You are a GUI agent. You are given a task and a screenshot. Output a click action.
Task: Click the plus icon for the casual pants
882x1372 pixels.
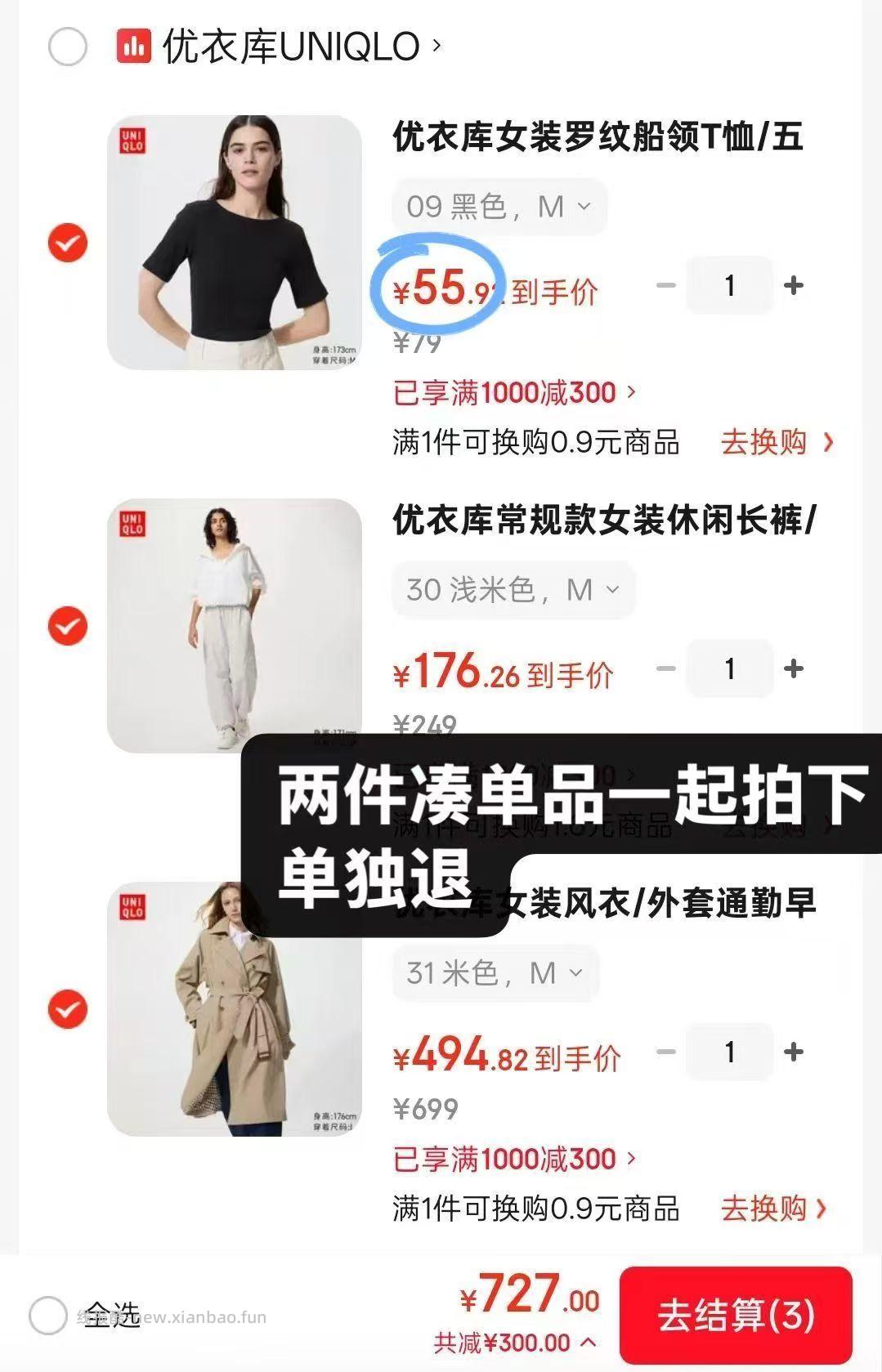pyautogui.click(x=791, y=668)
